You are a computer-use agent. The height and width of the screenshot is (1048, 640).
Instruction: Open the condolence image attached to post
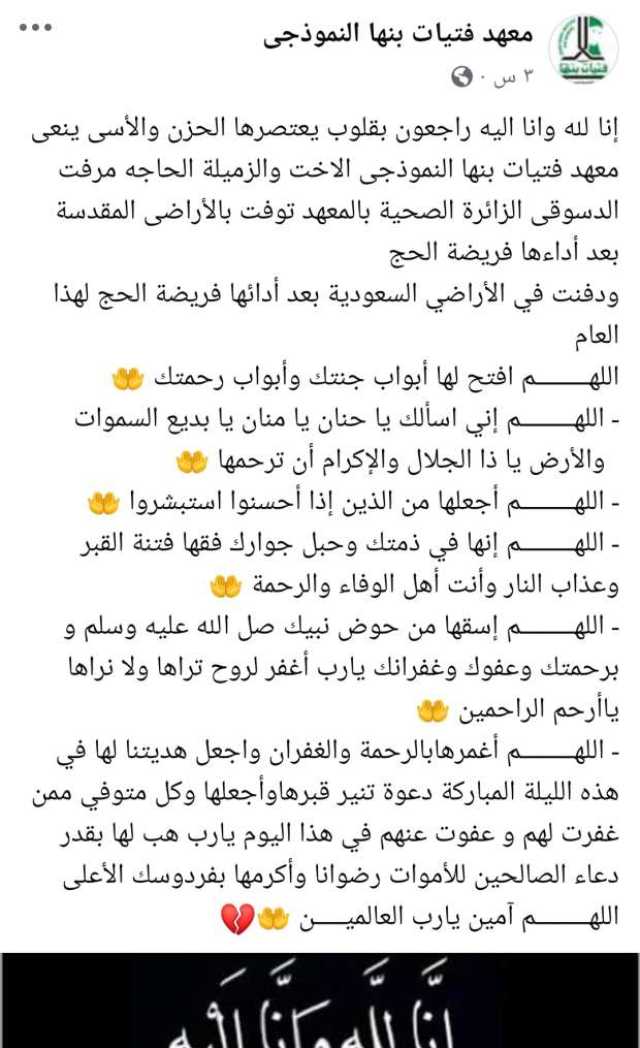[x=320, y=1001]
